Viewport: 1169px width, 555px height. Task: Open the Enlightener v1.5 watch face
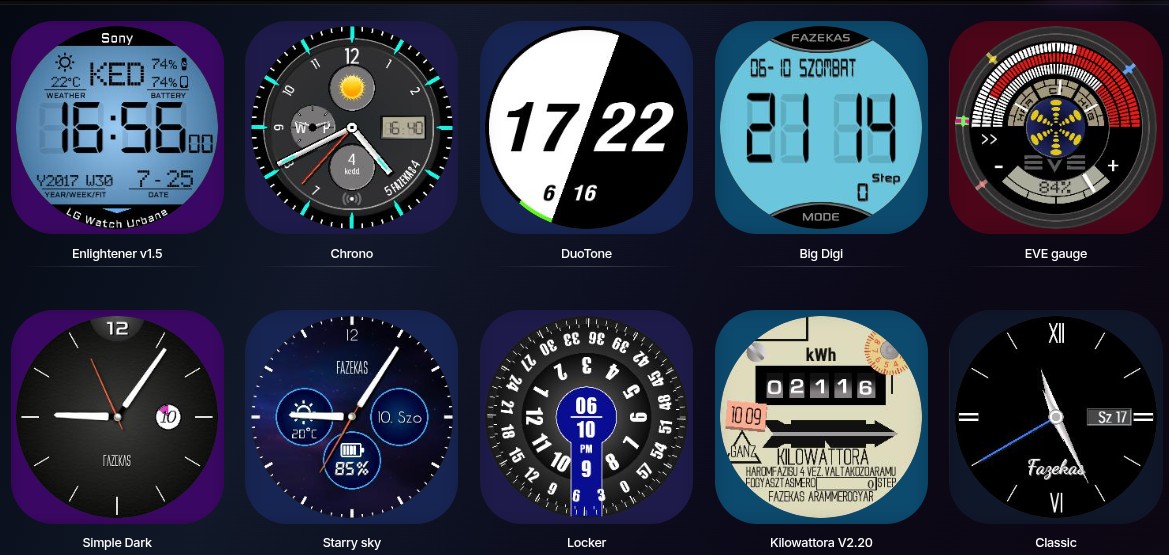(117, 128)
